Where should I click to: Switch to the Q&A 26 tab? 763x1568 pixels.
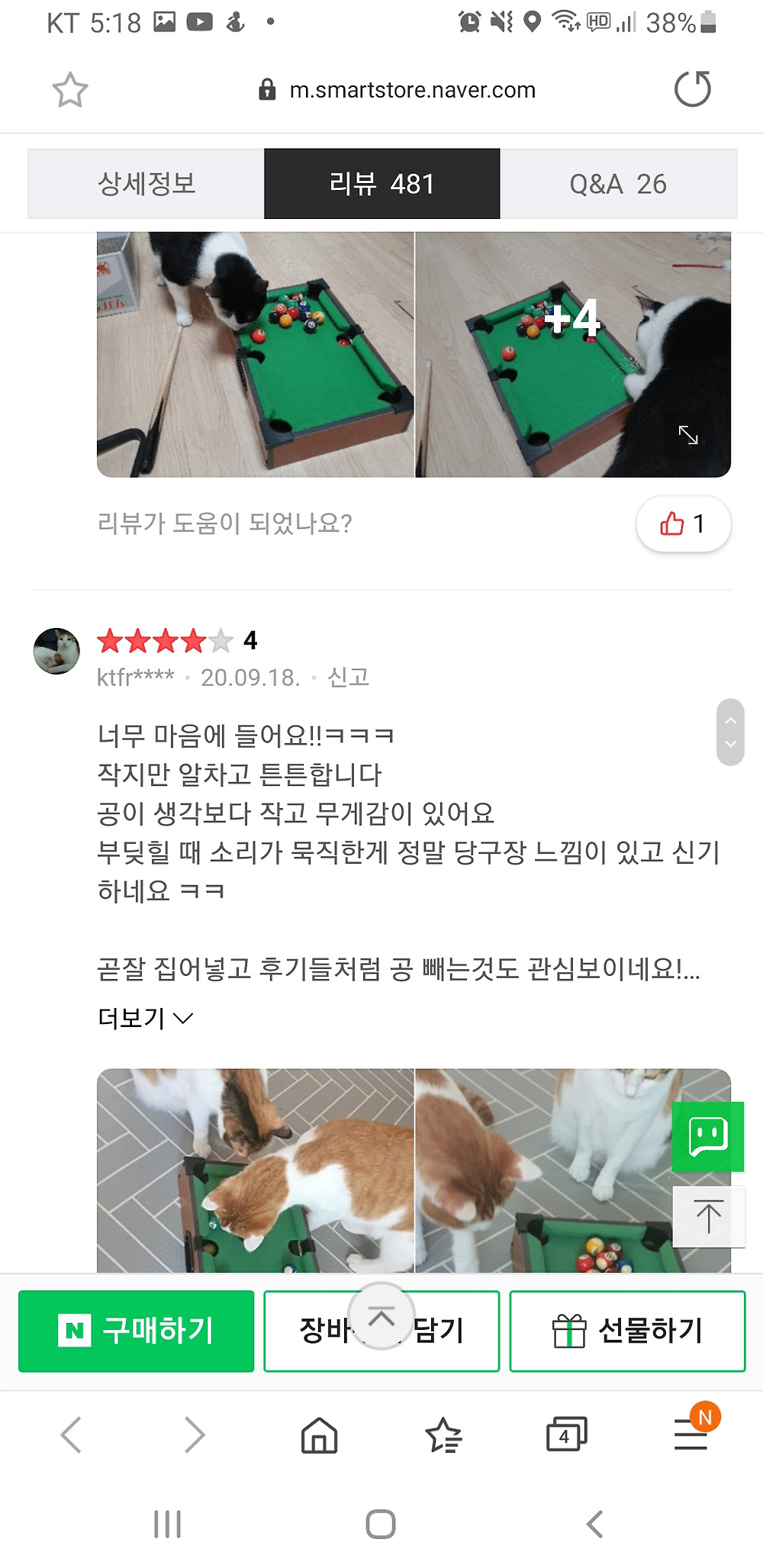click(618, 184)
